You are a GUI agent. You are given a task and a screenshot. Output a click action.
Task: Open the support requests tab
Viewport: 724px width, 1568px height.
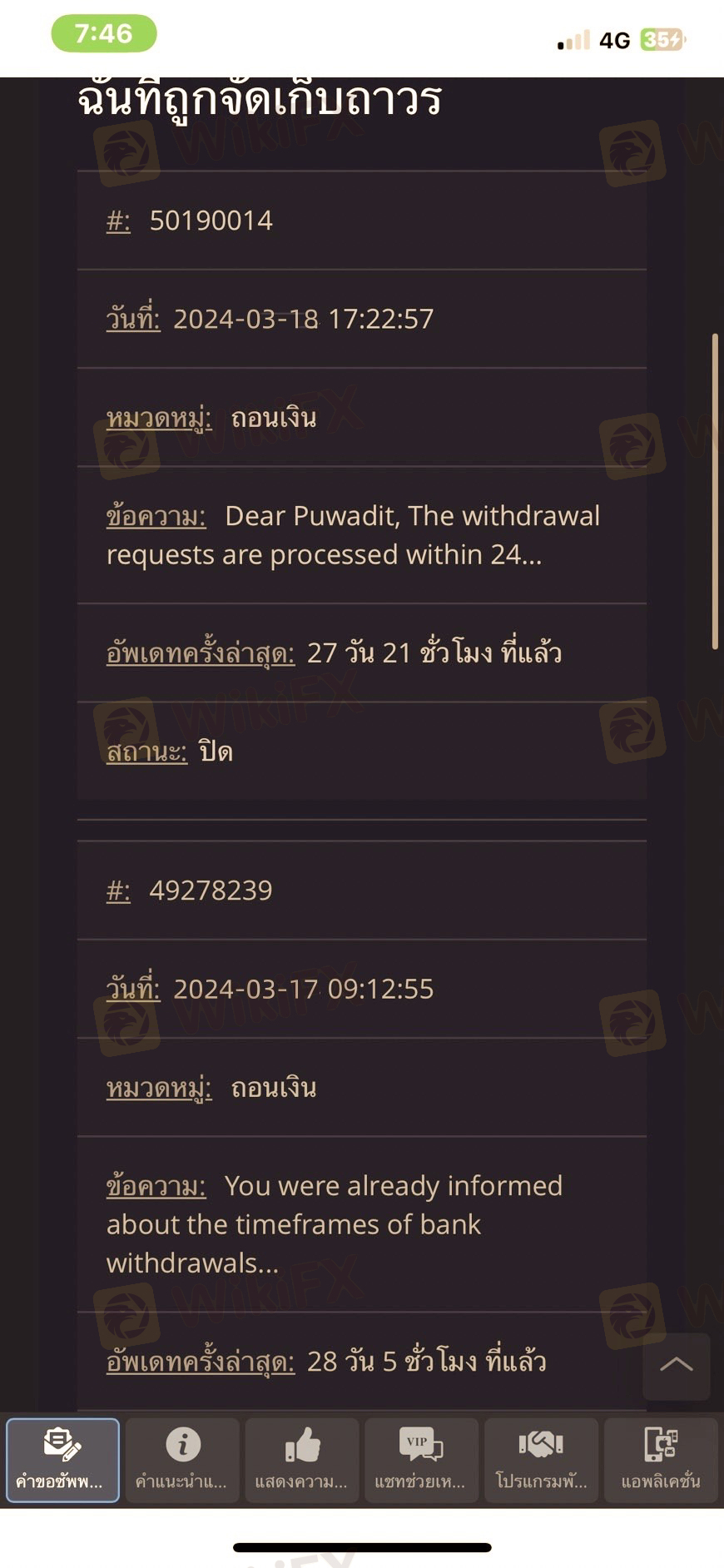pos(62,1460)
